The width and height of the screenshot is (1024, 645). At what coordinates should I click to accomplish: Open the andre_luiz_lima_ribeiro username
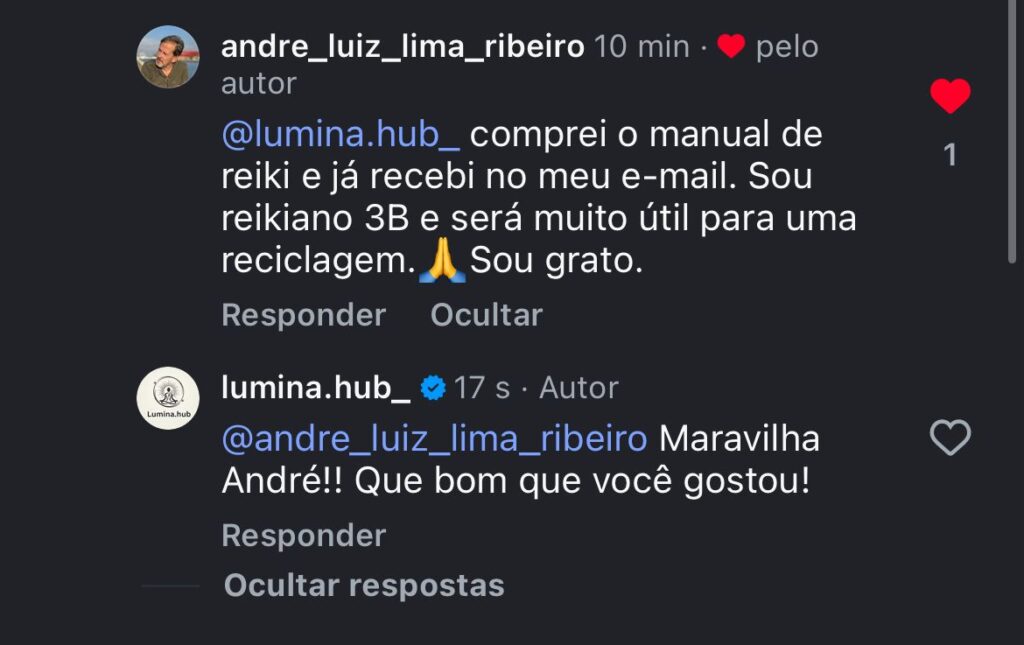402,46
